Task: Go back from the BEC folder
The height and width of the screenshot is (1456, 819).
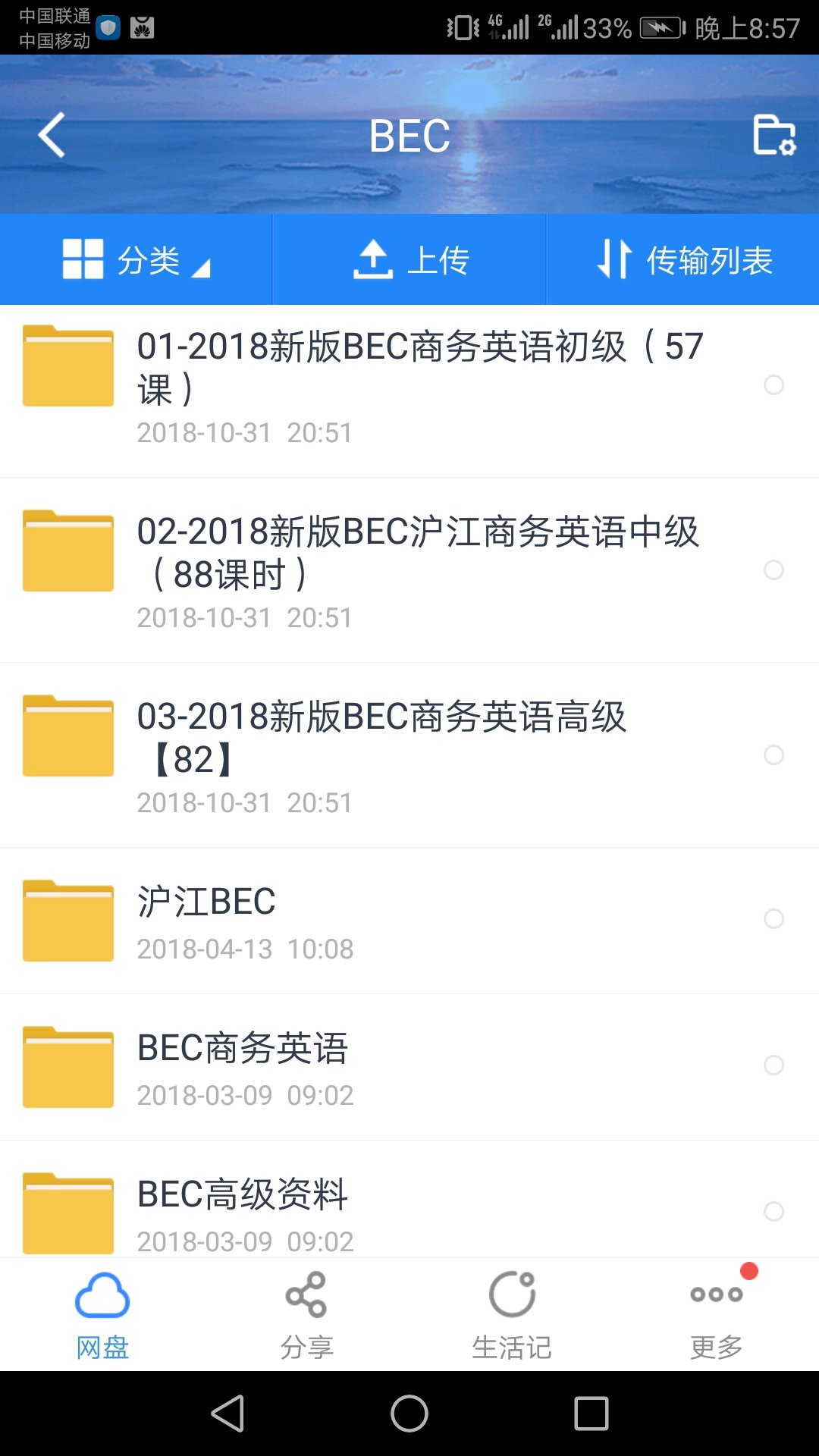Action: coord(52,136)
